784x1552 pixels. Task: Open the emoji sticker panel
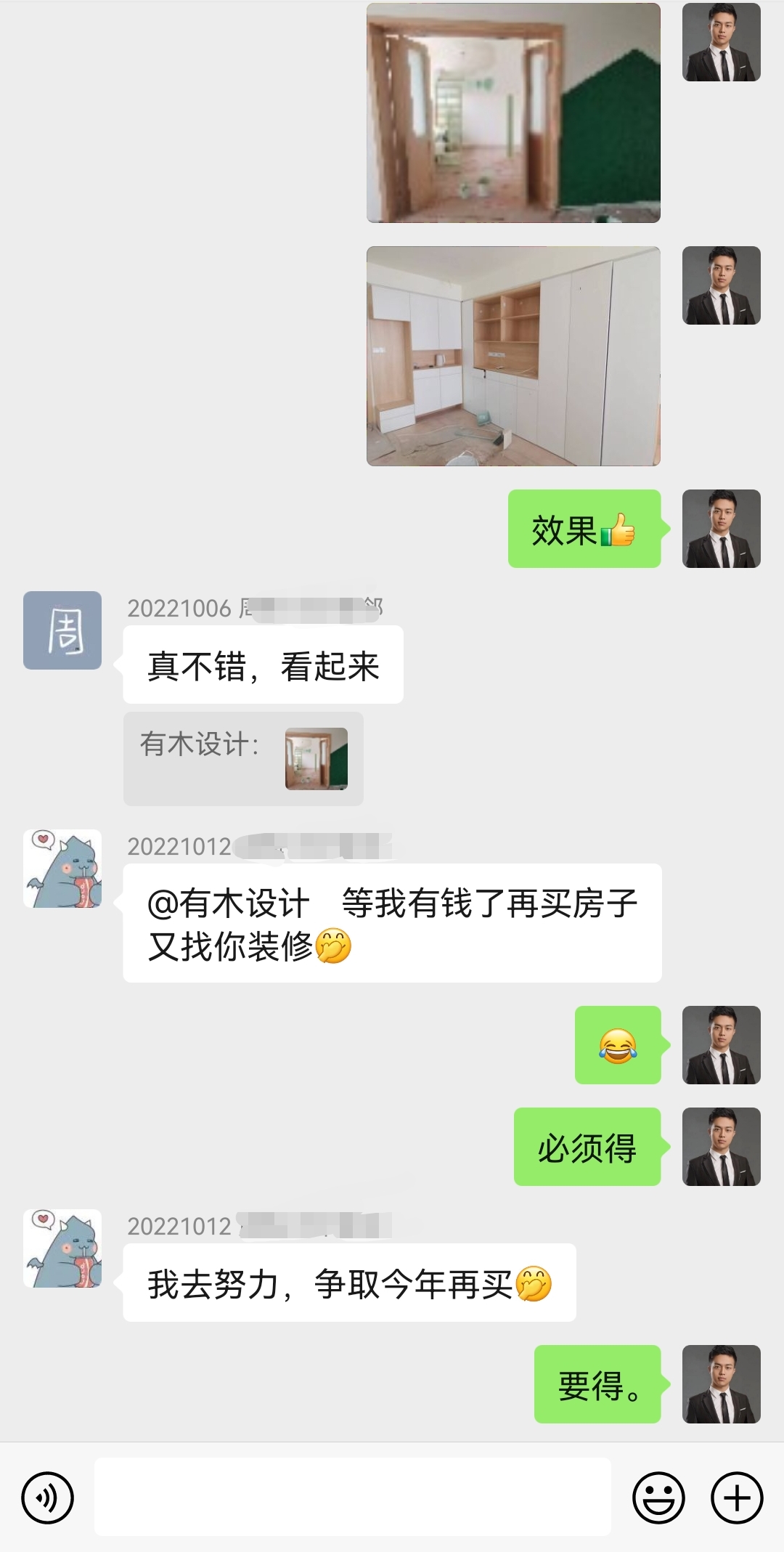pyautogui.click(x=658, y=1498)
